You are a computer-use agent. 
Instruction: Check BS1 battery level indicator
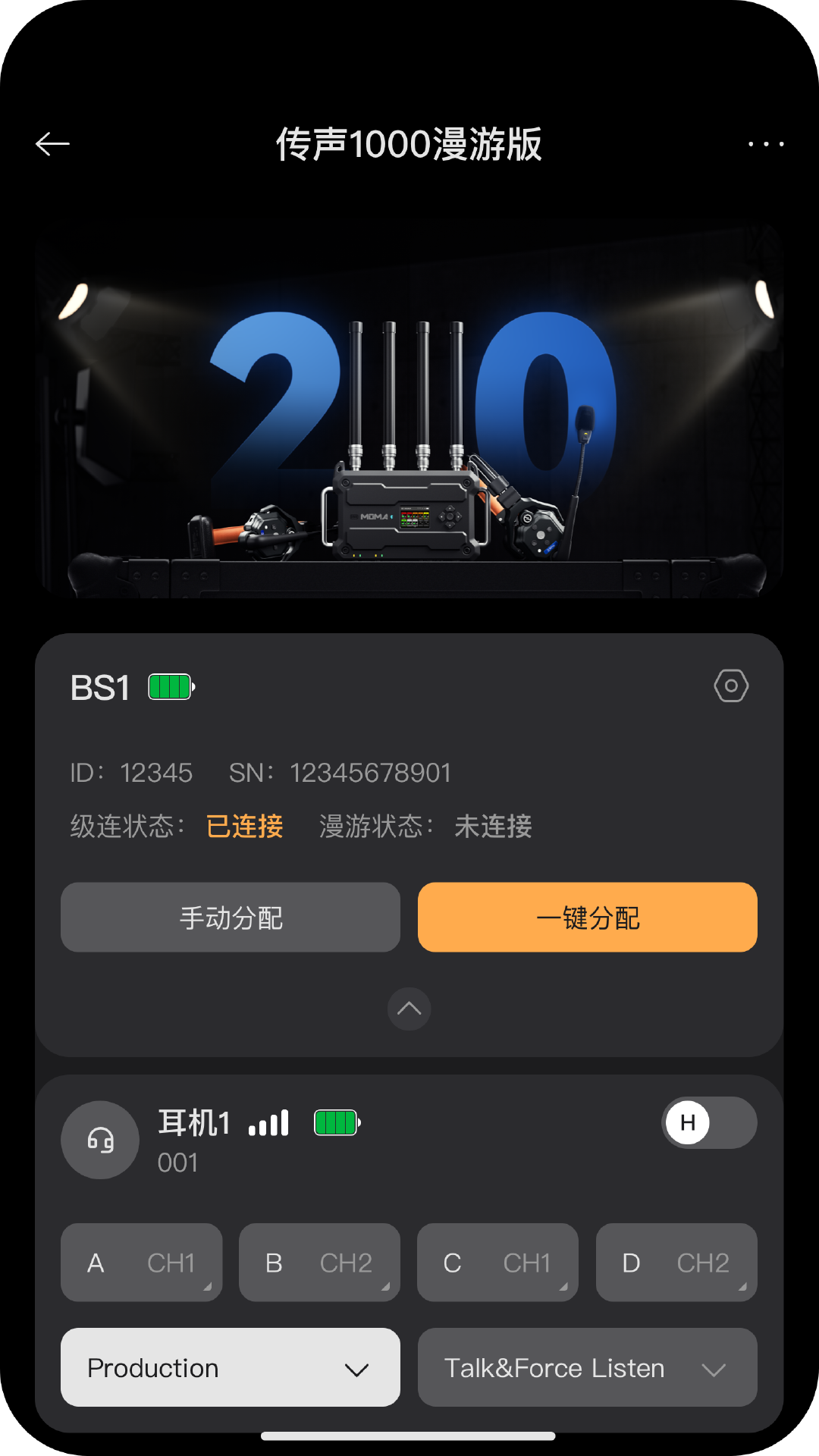(171, 685)
